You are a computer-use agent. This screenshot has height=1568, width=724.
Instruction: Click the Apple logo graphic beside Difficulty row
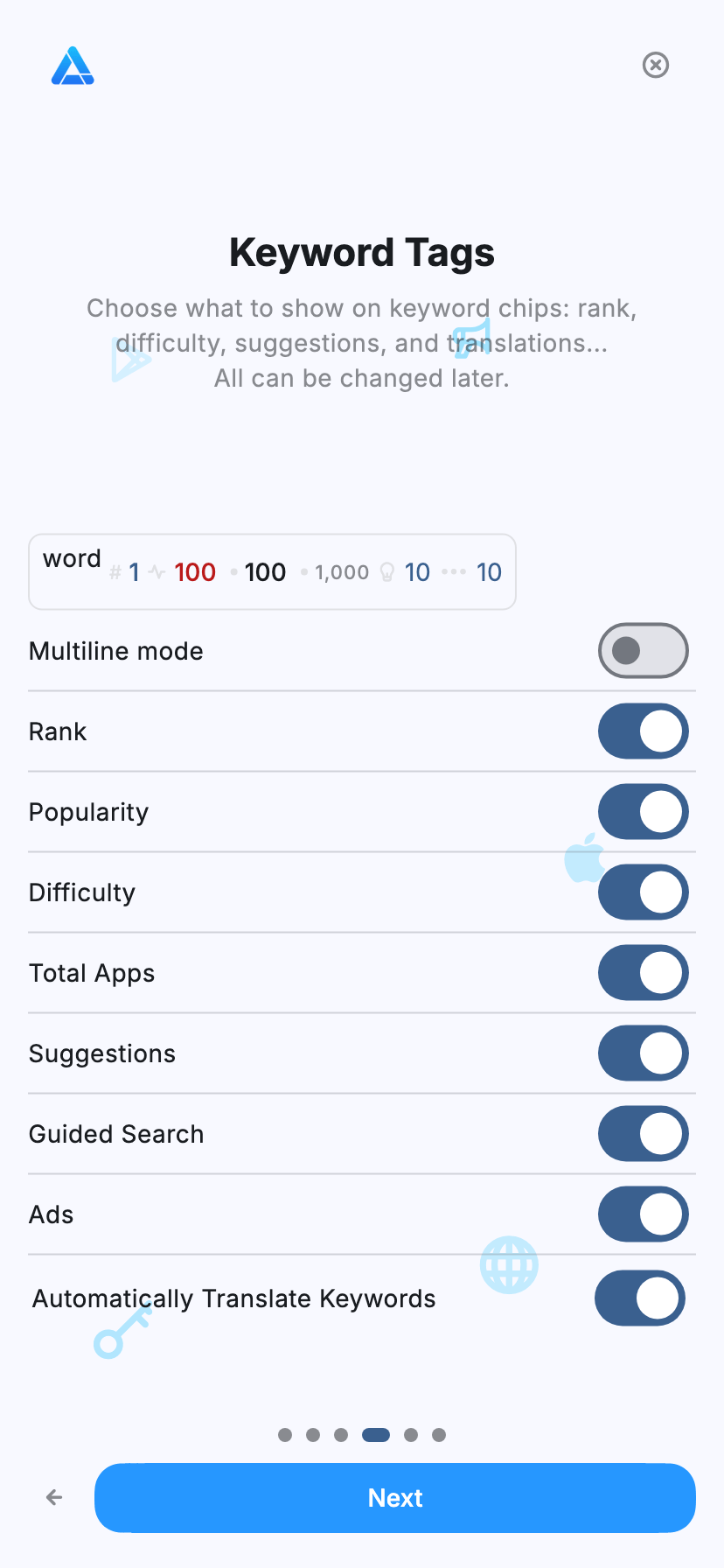(586, 860)
